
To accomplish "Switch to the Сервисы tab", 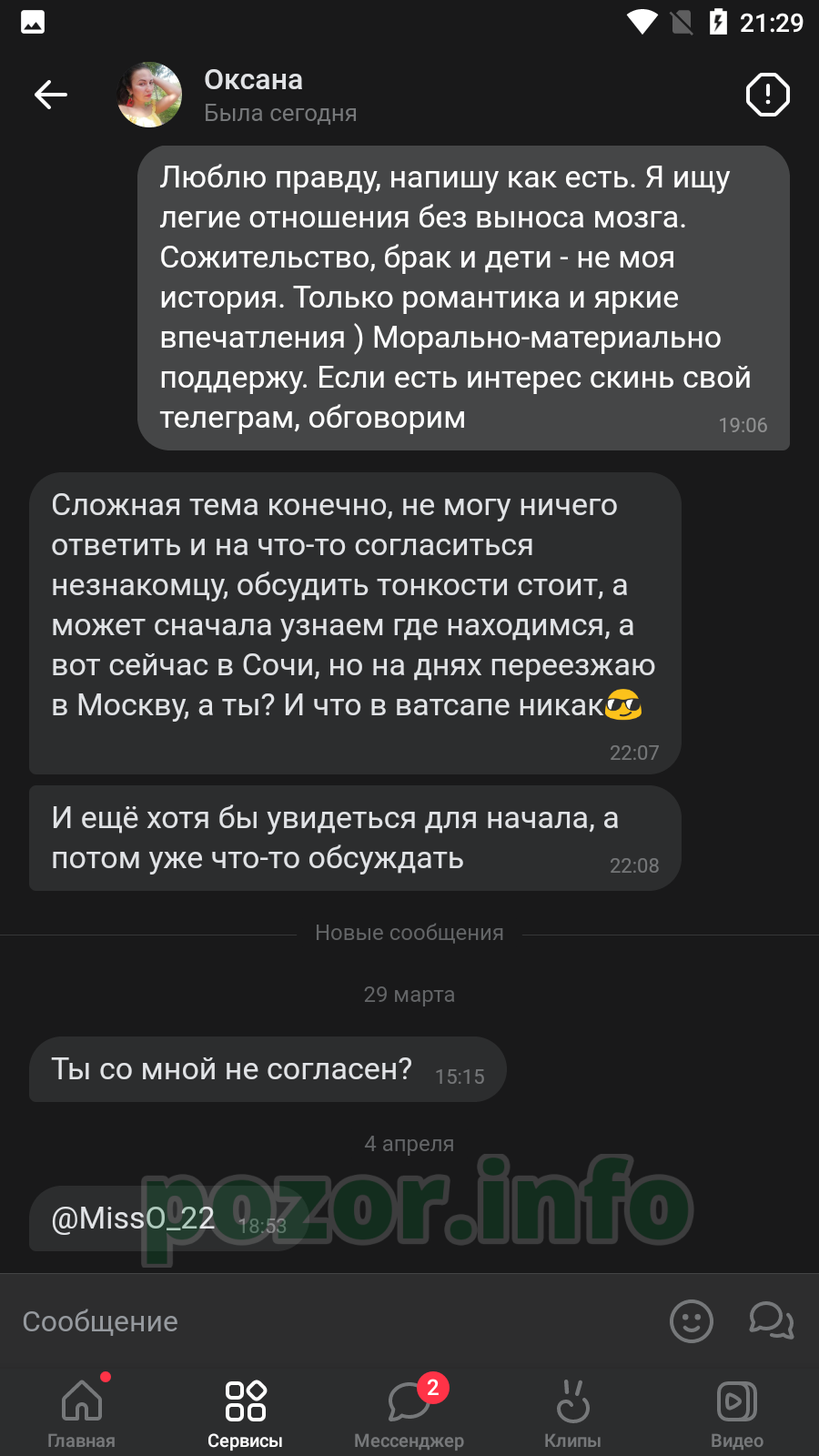I will [x=246, y=1412].
